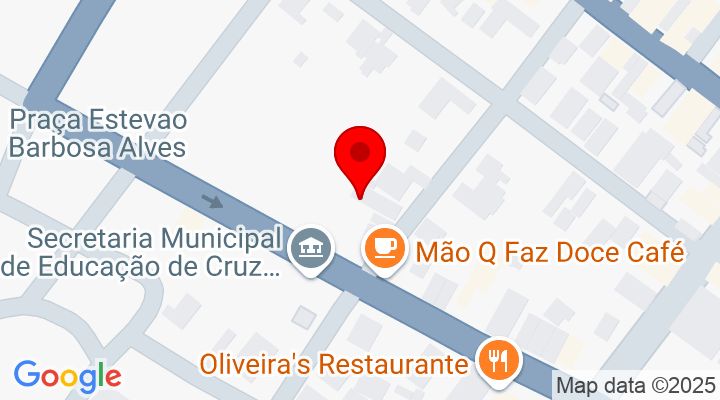Select Oliveira's Restaurante place marker
Viewport: 720px width, 400px height.
click(x=496, y=358)
